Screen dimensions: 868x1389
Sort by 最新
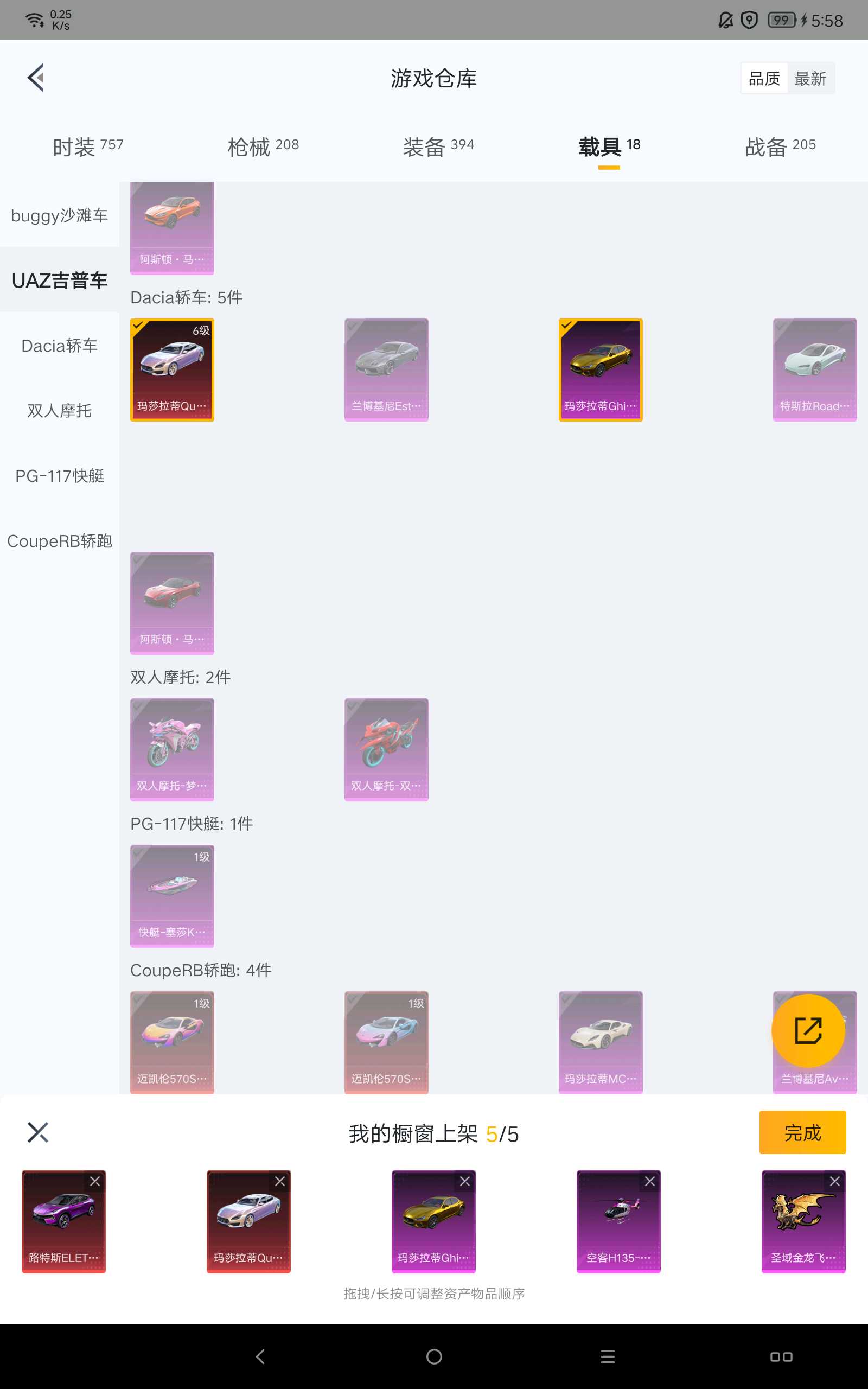(x=809, y=79)
